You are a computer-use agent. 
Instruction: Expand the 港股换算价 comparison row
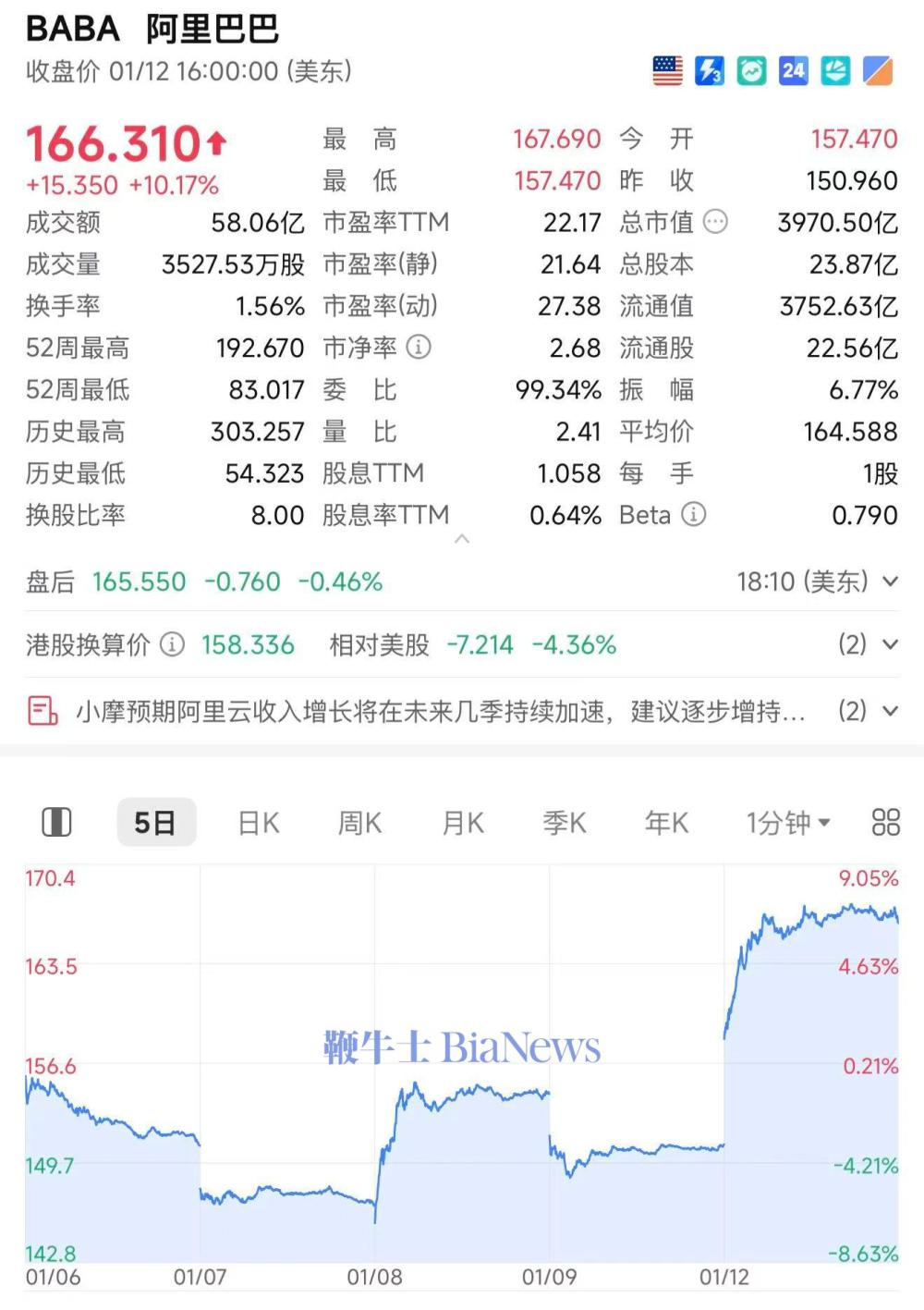(x=890, y=644)
